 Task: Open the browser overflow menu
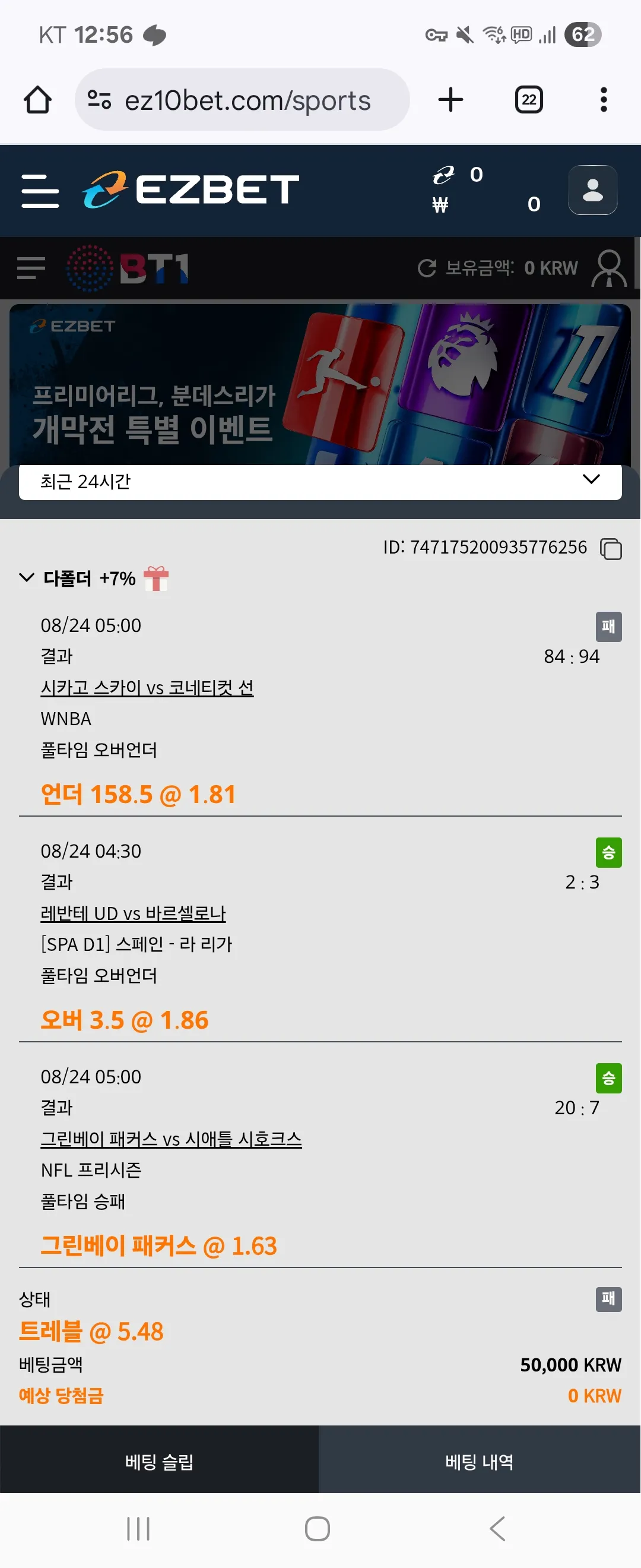[603, 100]
